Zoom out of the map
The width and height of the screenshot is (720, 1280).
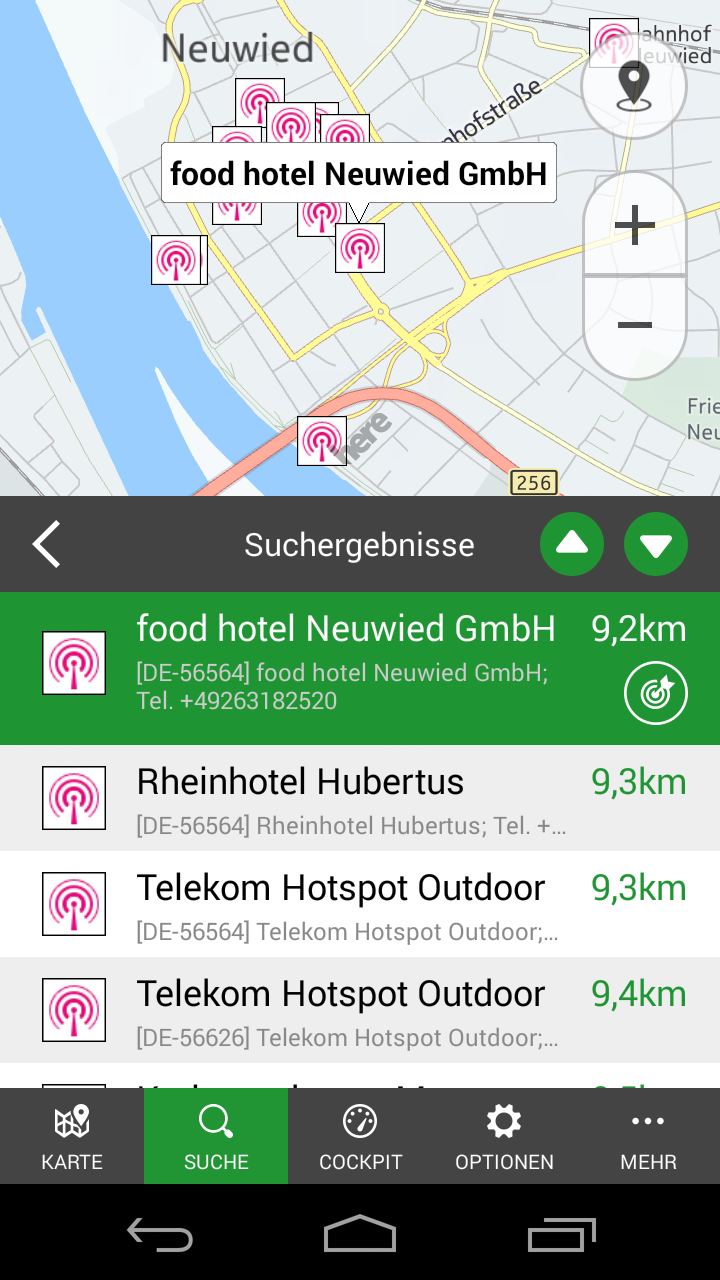(x=635, y=326)
